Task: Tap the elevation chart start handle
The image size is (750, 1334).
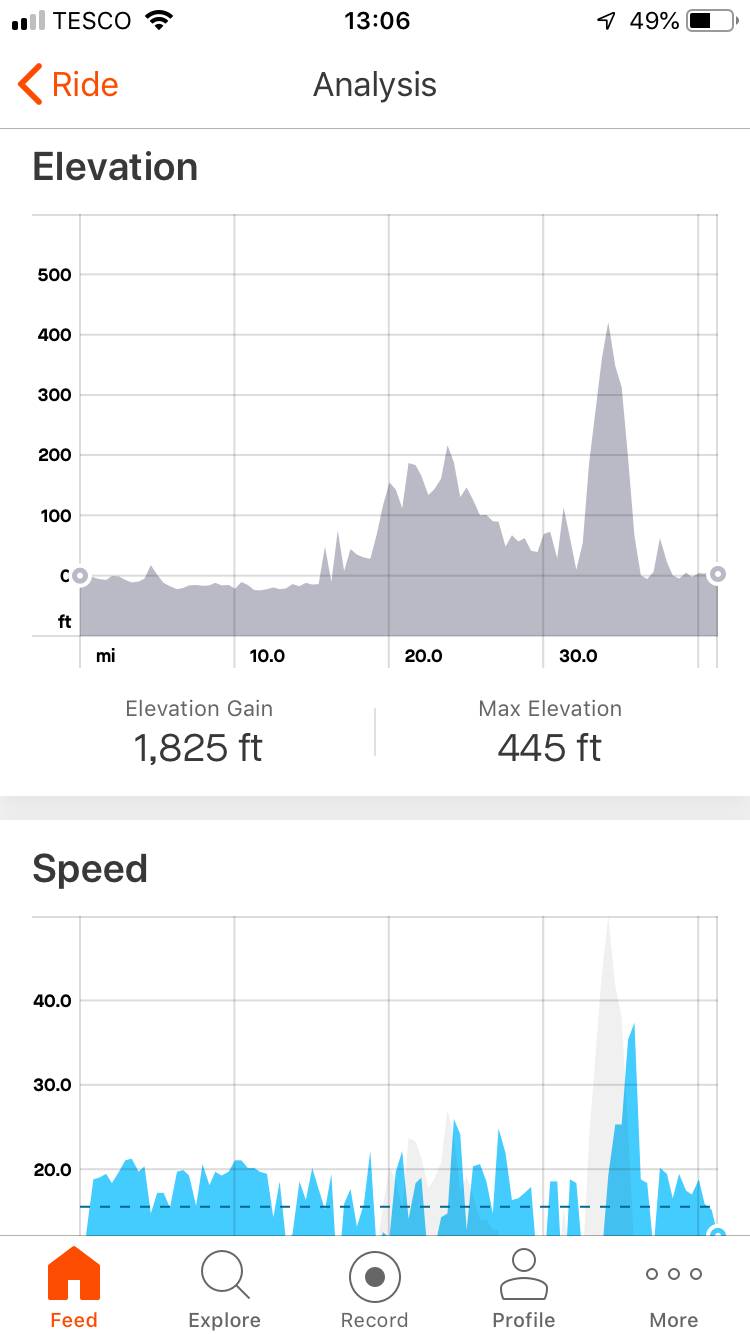Action: click(80, 575)
